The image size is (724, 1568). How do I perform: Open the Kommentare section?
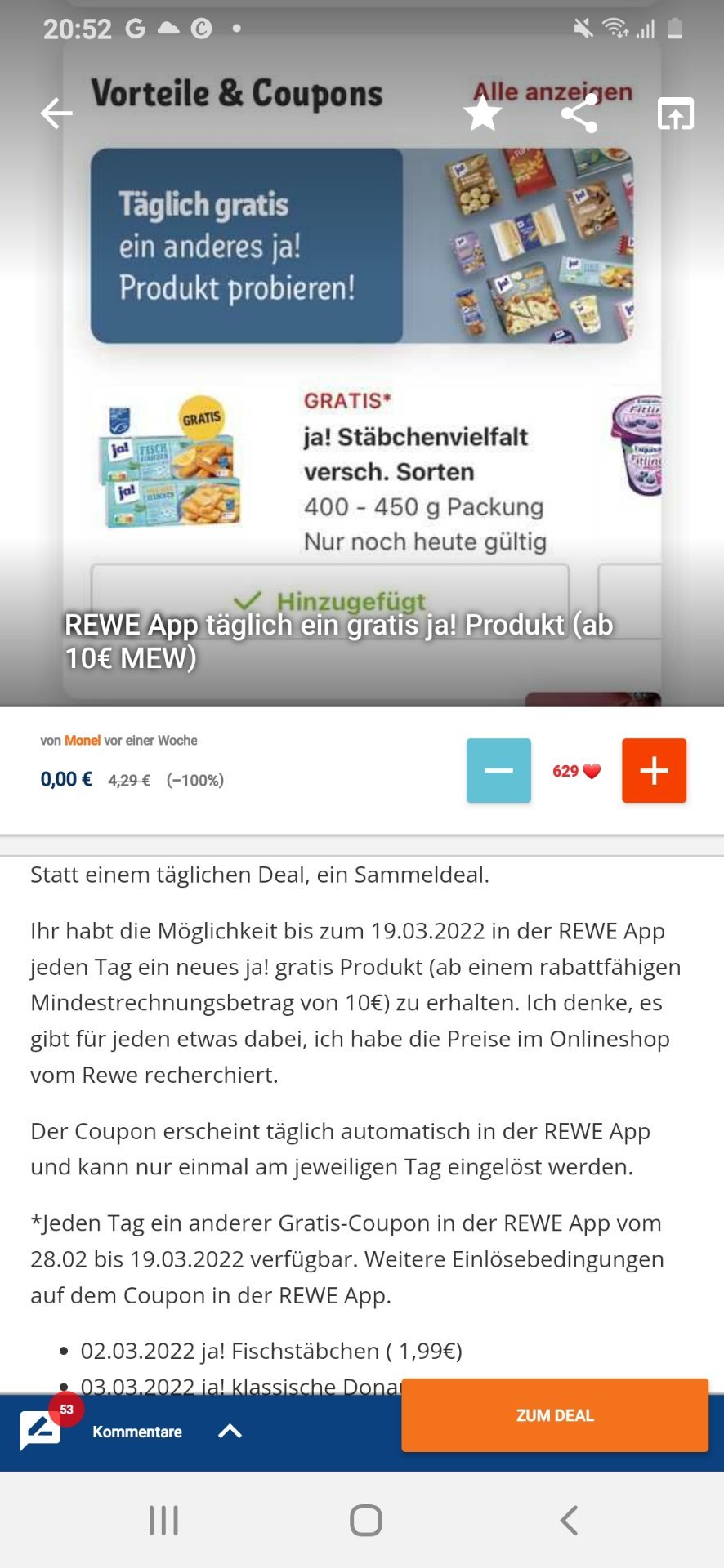136,1432
